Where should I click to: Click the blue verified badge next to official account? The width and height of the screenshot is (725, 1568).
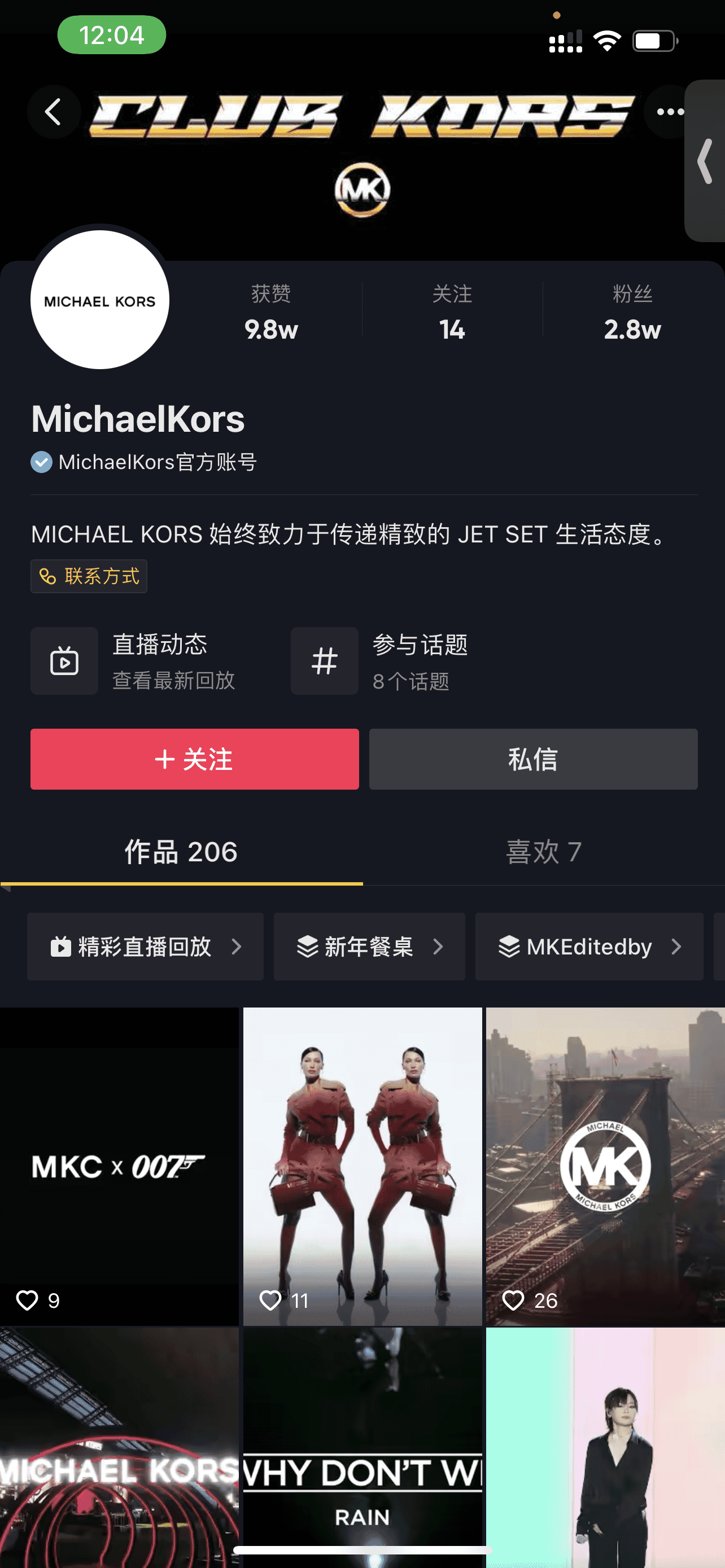(40, 462)
